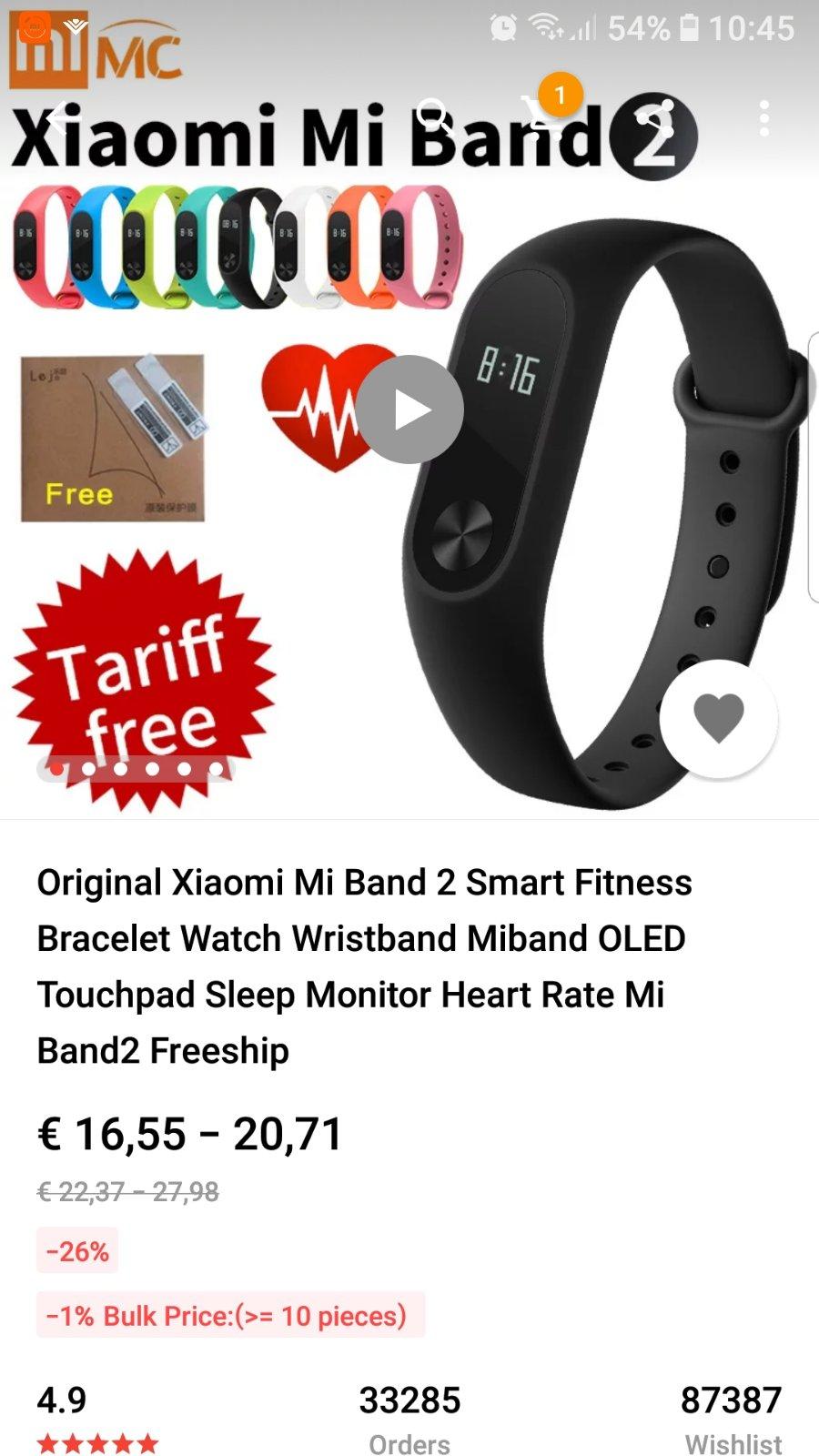
Task: Play the product video
Action: [x=409, y=410]
